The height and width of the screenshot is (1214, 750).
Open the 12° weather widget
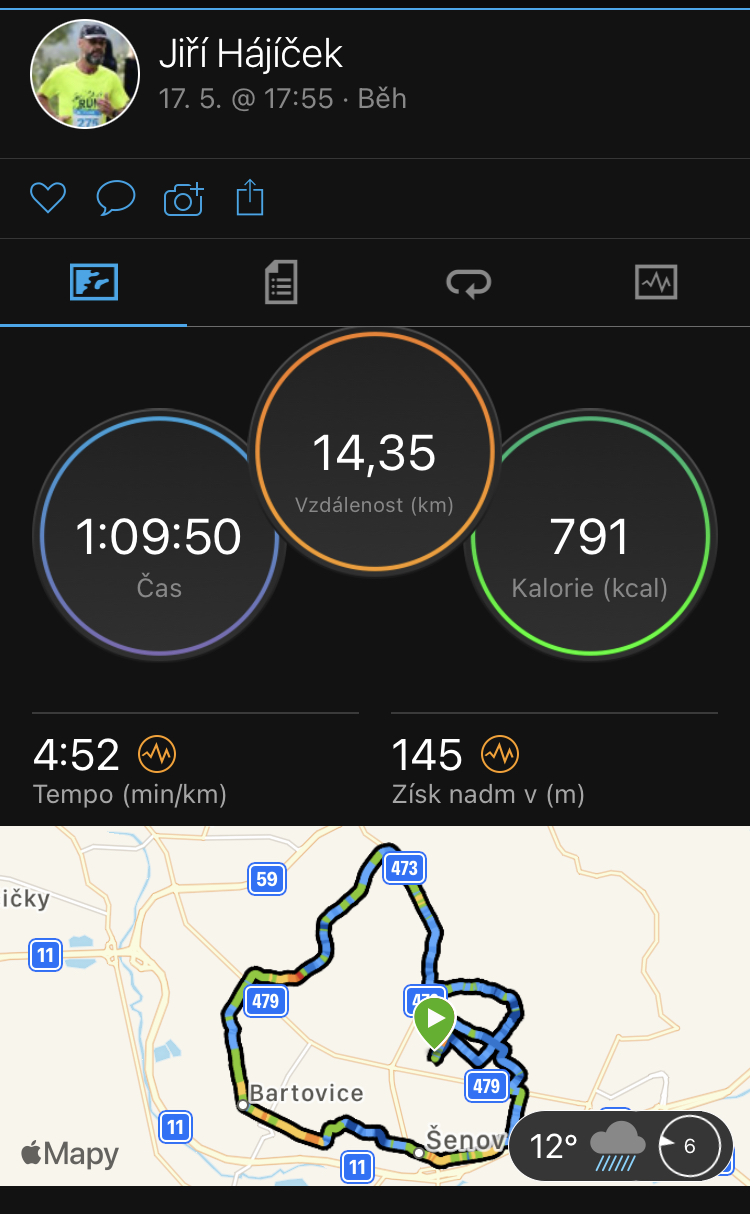point(621,1145)
